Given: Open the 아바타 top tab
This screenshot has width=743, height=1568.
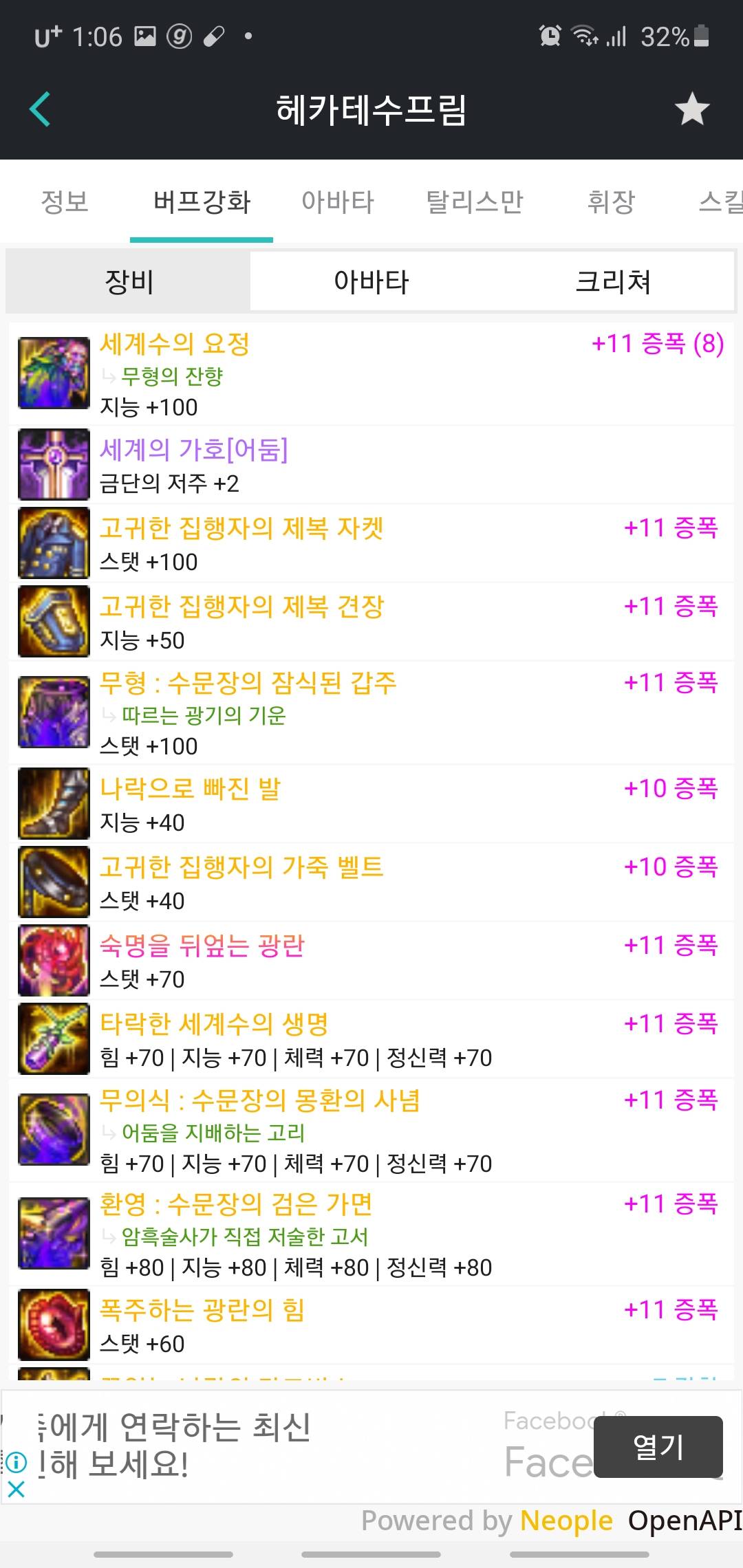Looking at the screenshot, I should coord(338,202).
